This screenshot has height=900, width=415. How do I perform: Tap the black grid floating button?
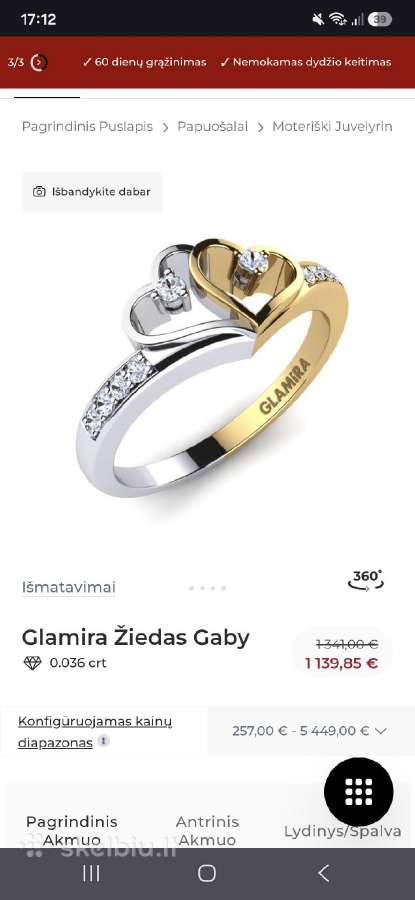(x=359, y=792)
